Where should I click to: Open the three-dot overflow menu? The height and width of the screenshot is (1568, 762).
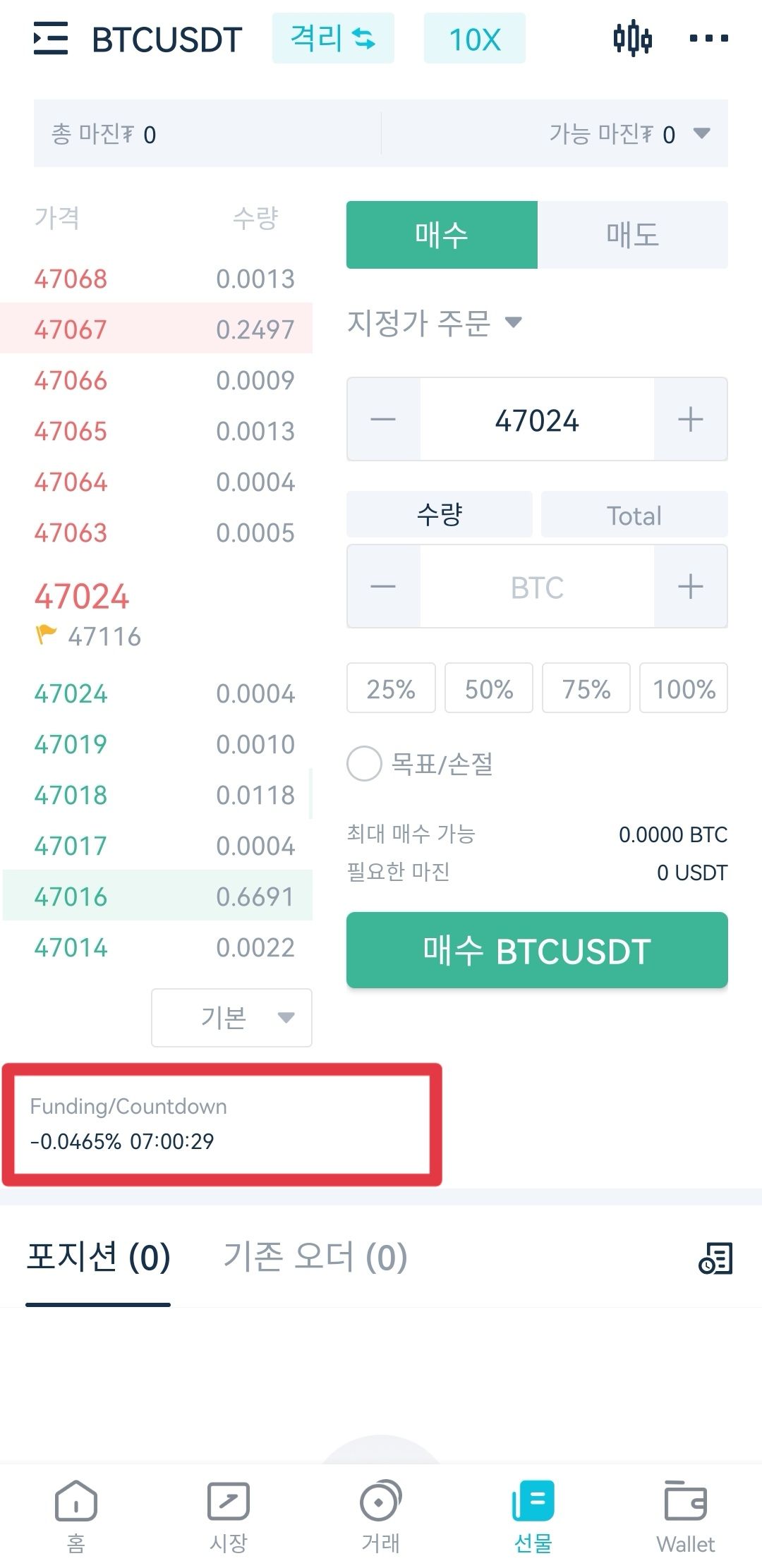[708, 38]
